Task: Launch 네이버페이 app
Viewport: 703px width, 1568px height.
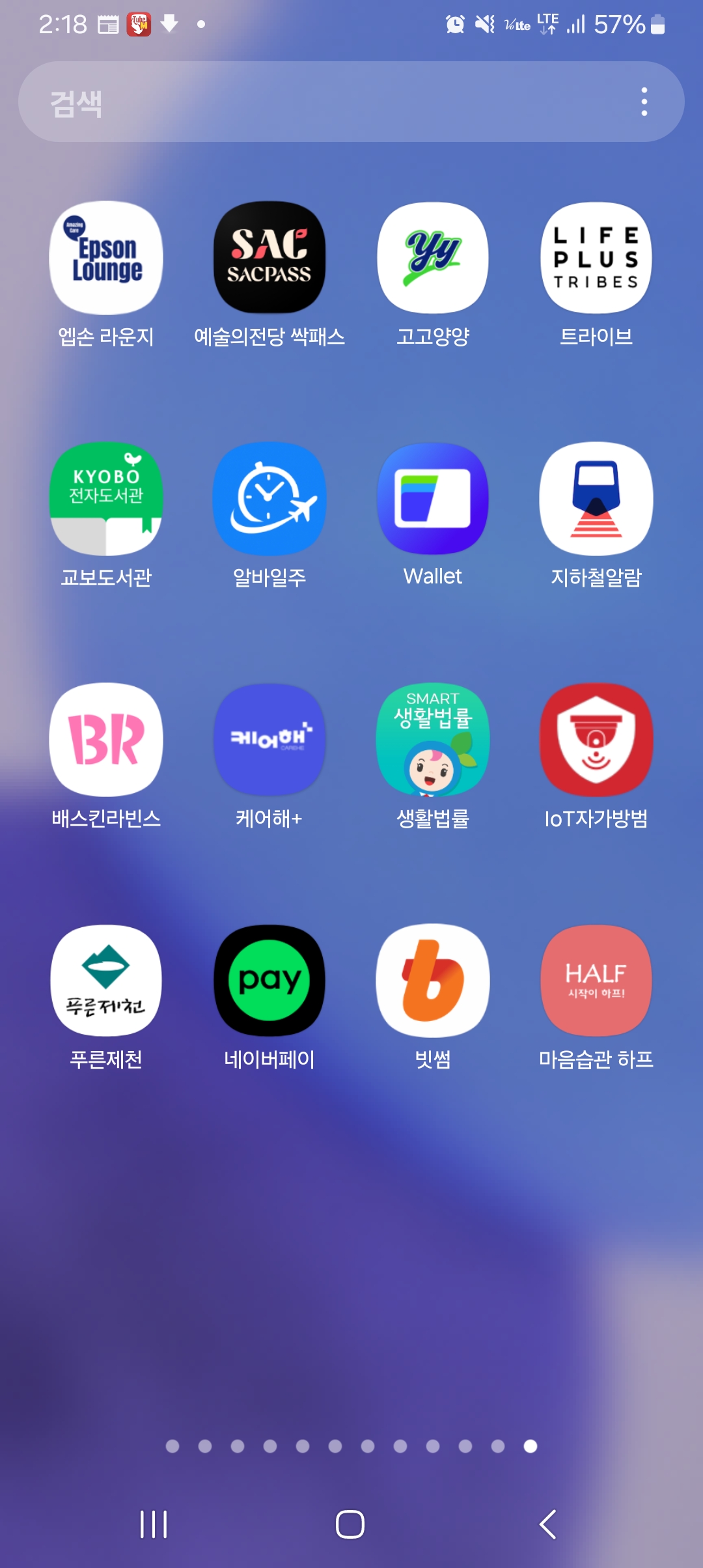Action: (x=269, y=981)
